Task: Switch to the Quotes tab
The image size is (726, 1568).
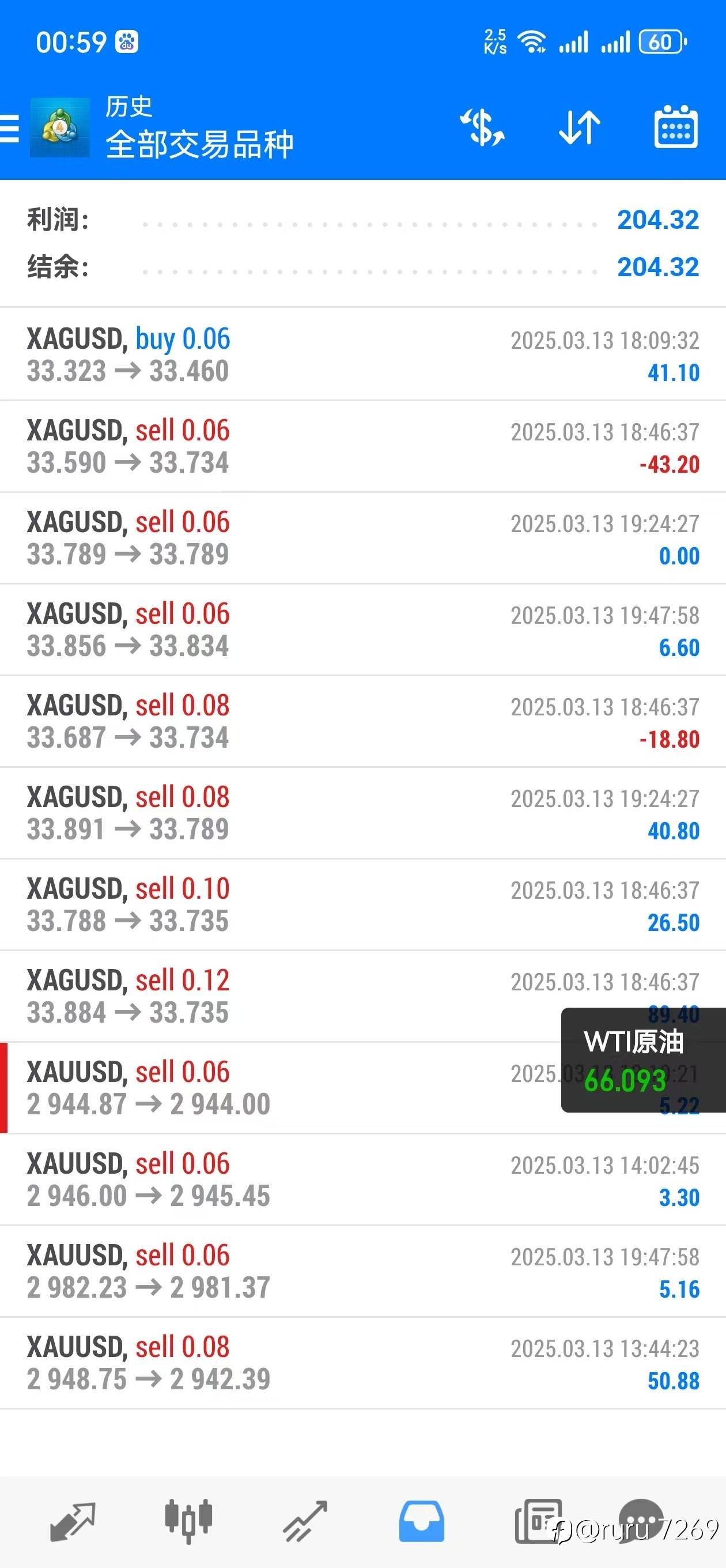Action: (73, 1521)
